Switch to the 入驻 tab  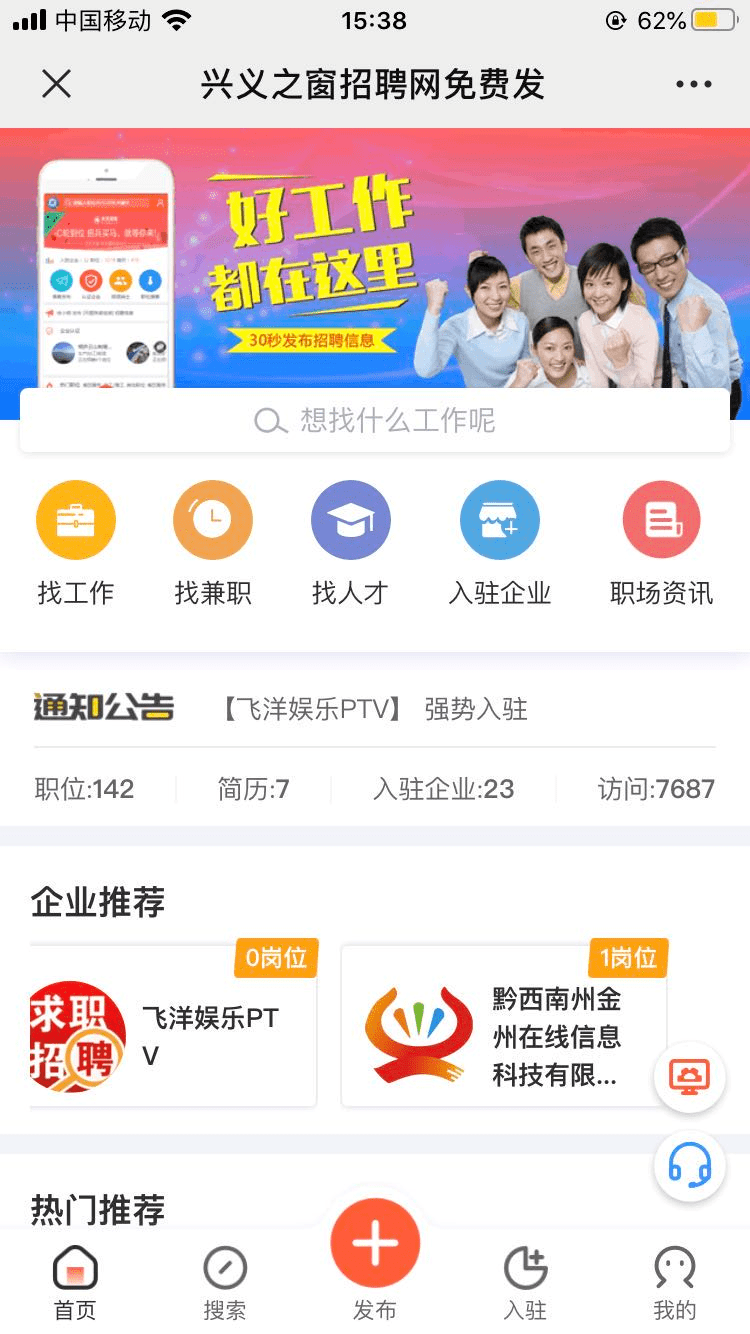point(525,1284)
